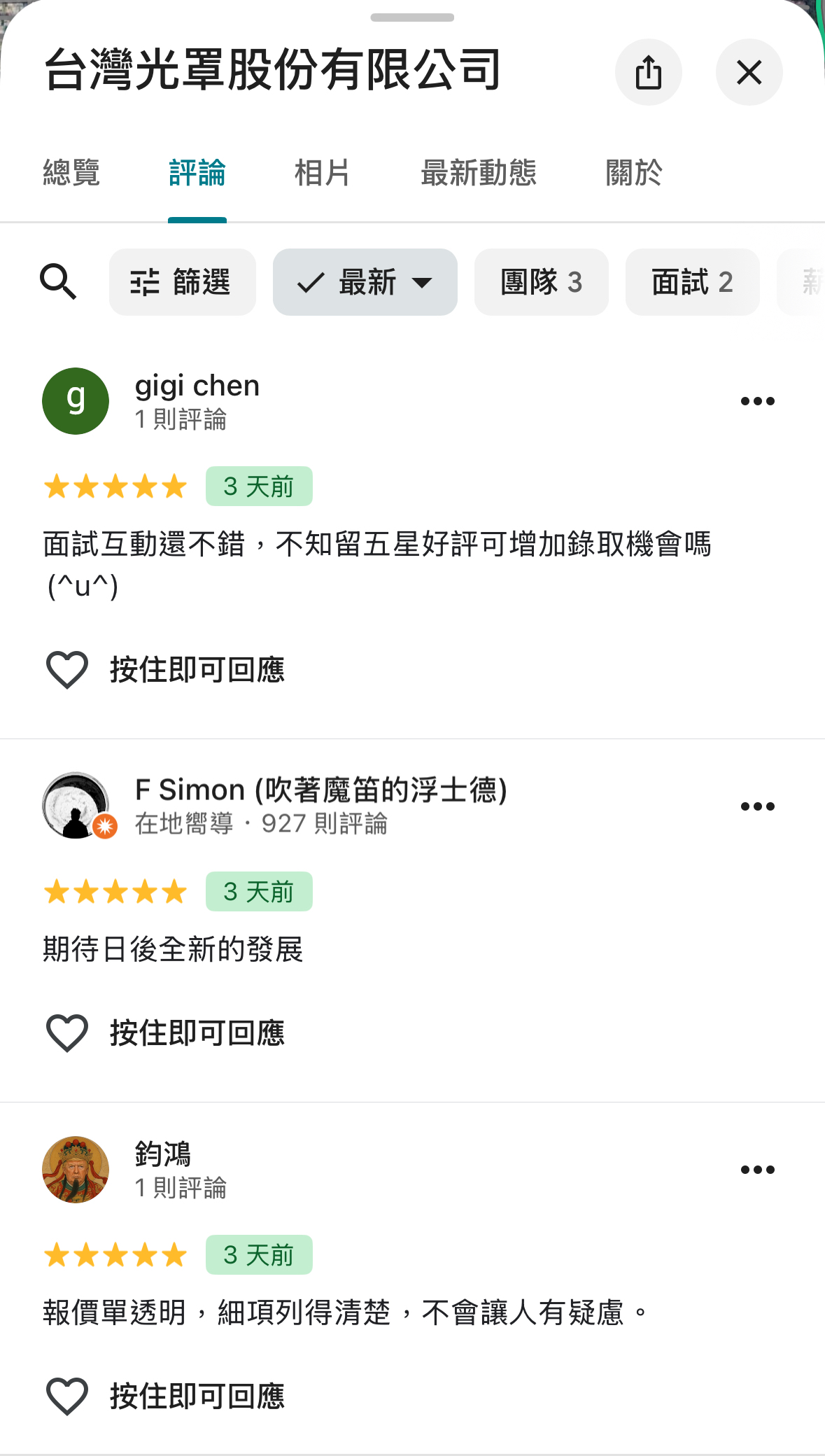Image resolution: width=825 pixels, height=1456 pixels.
Task: Open the 最新動態 tab
Action: [478, 173]
